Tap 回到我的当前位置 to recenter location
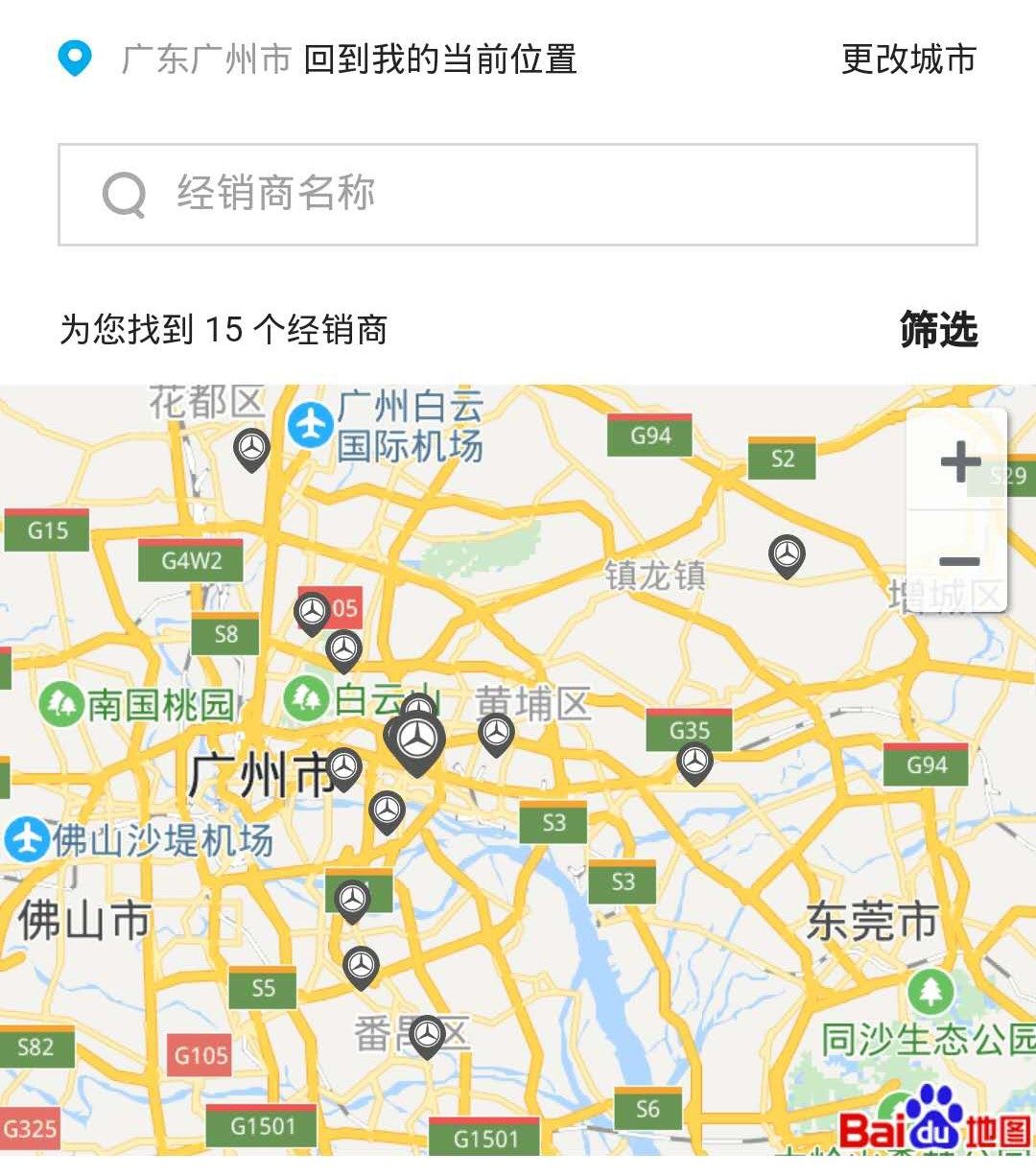 click(x=439, y=59)
